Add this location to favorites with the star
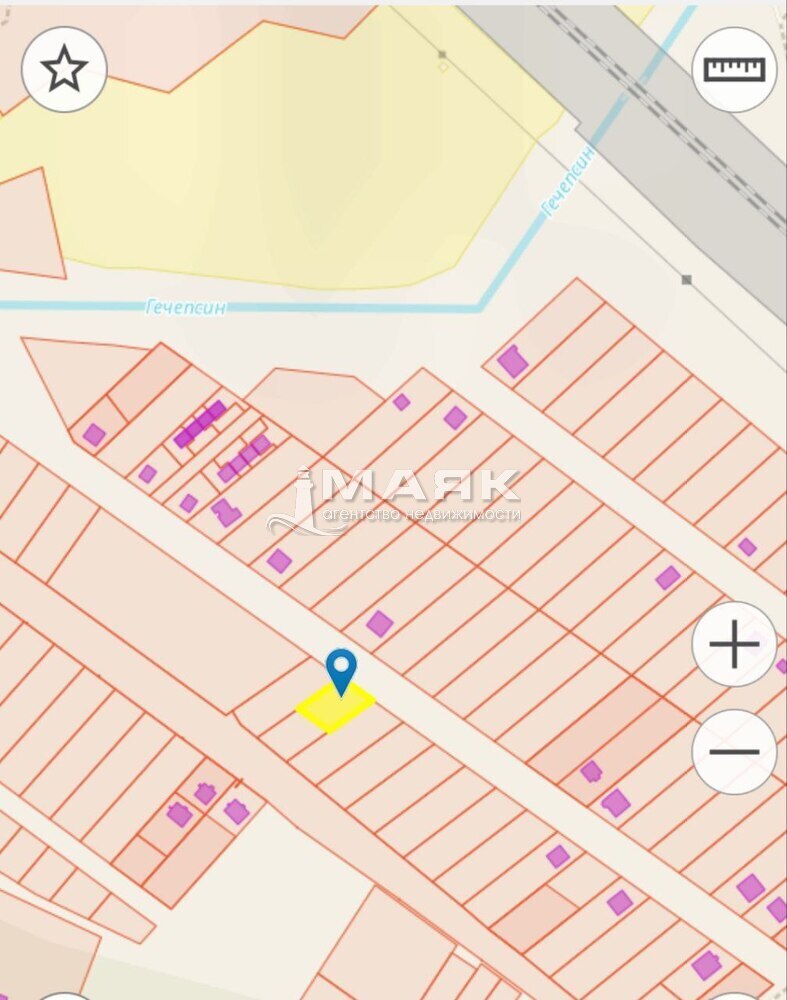Screen dimensions: 787x1000 64,69
